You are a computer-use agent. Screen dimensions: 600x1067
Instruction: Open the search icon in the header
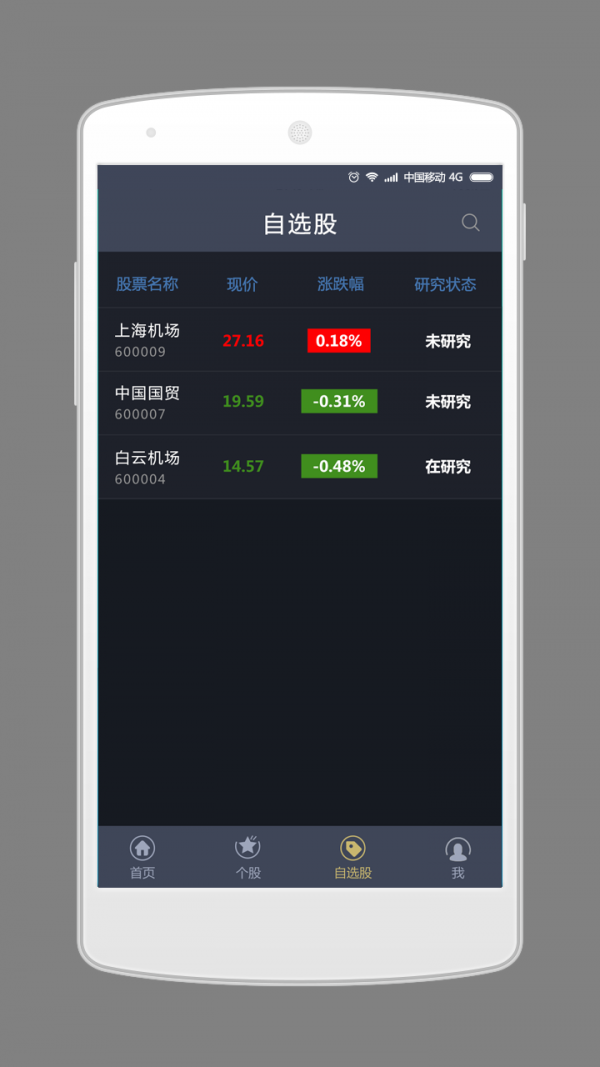(x=470, y=223)
